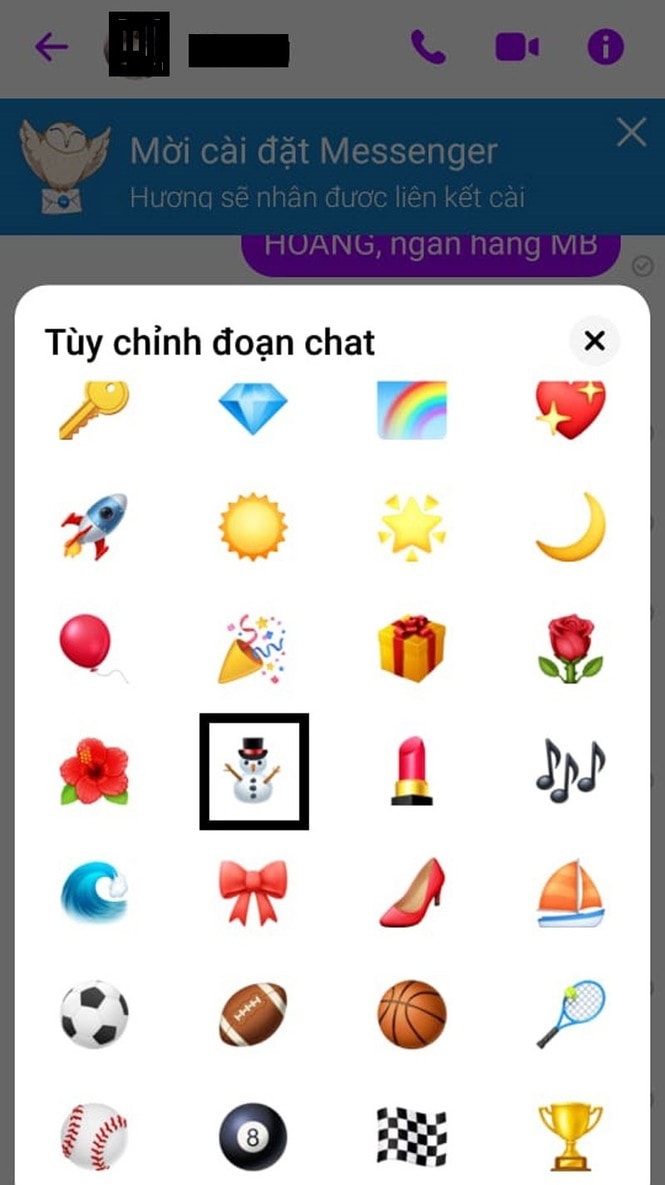Pick the sailboat emoji
The width and height of the screenshot is (665, 1185).
coord(570,893)
